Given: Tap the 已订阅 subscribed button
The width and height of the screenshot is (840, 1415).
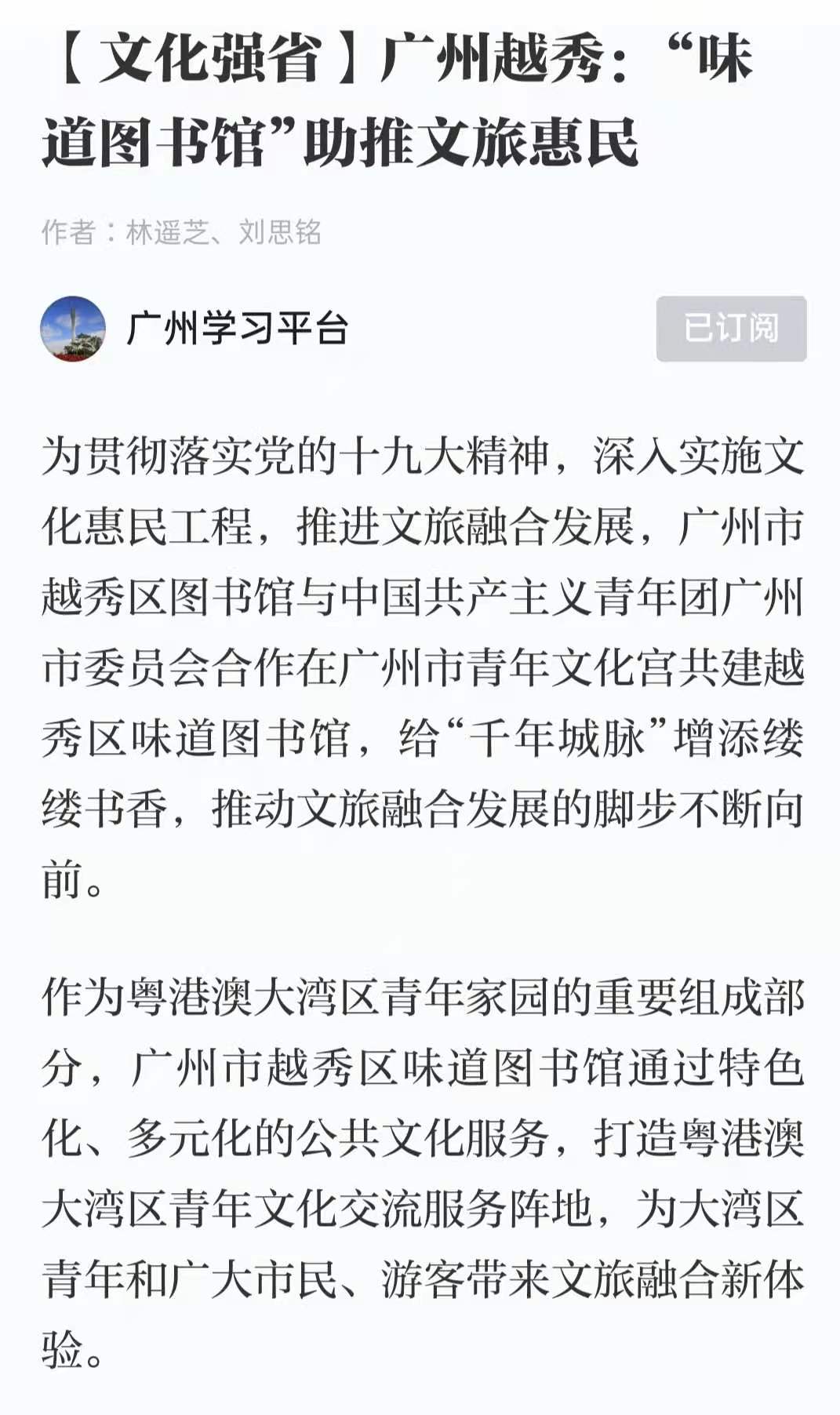Looking at the screenshot, I should pyautogui.click(x=731, y=329).
